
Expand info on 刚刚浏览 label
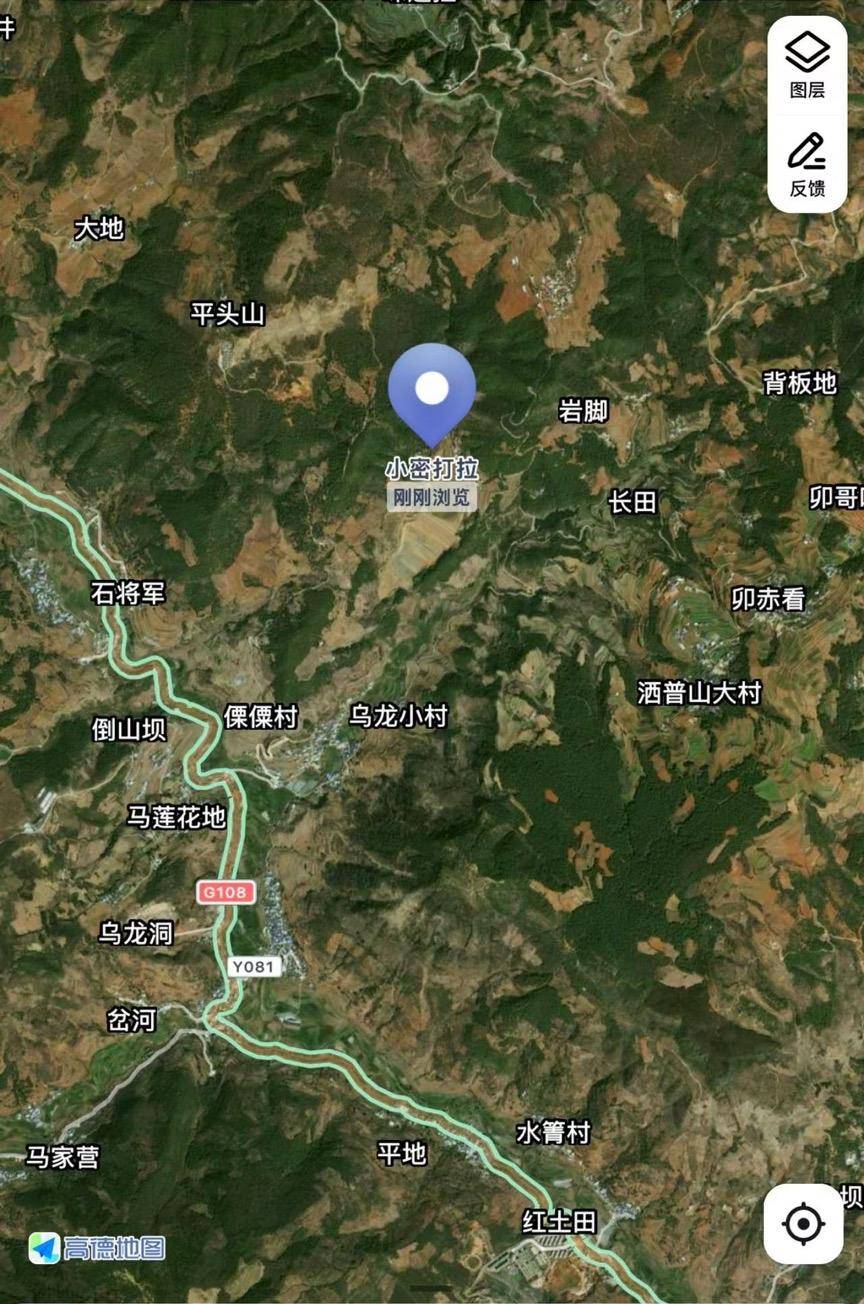pos(432,497)
